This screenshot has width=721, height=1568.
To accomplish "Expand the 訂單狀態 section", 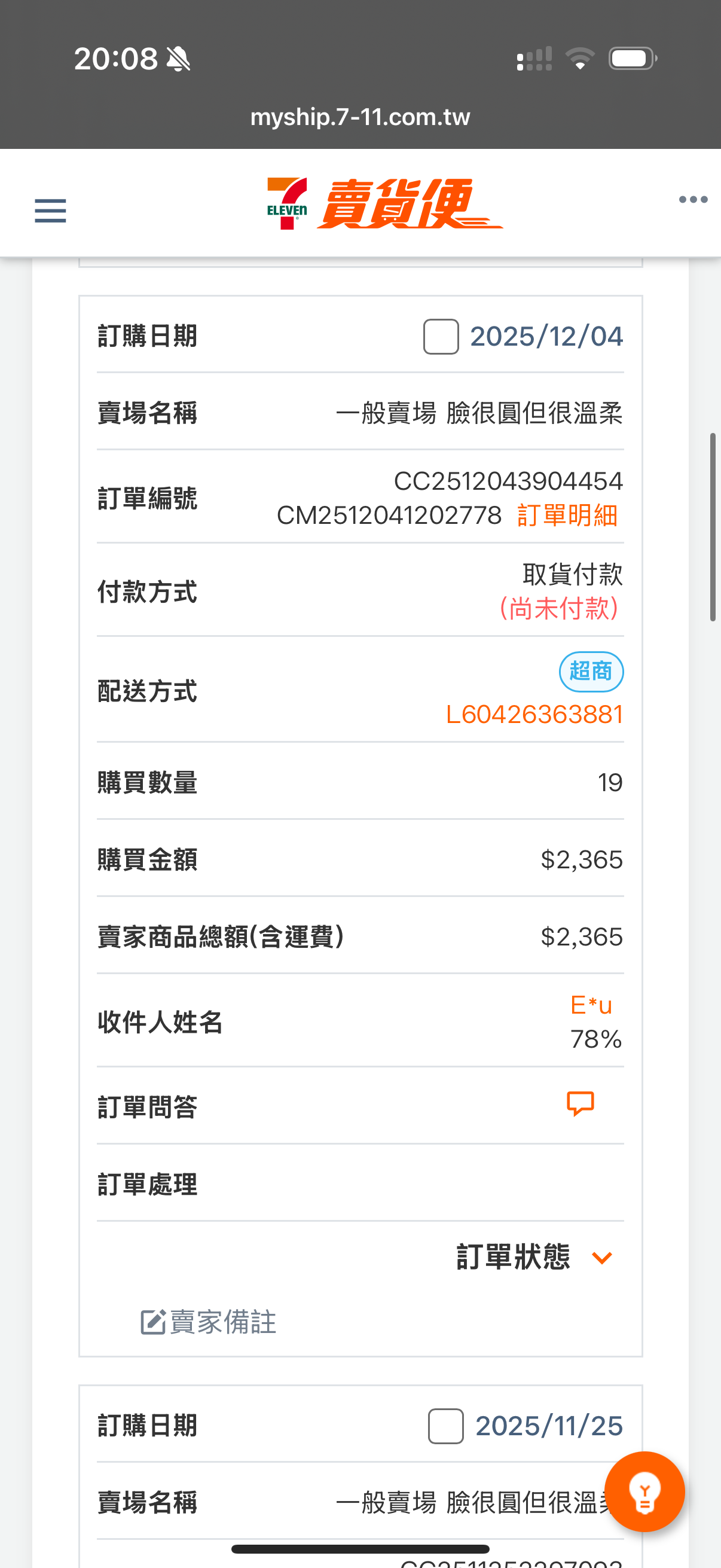I will coord(602,1258).
